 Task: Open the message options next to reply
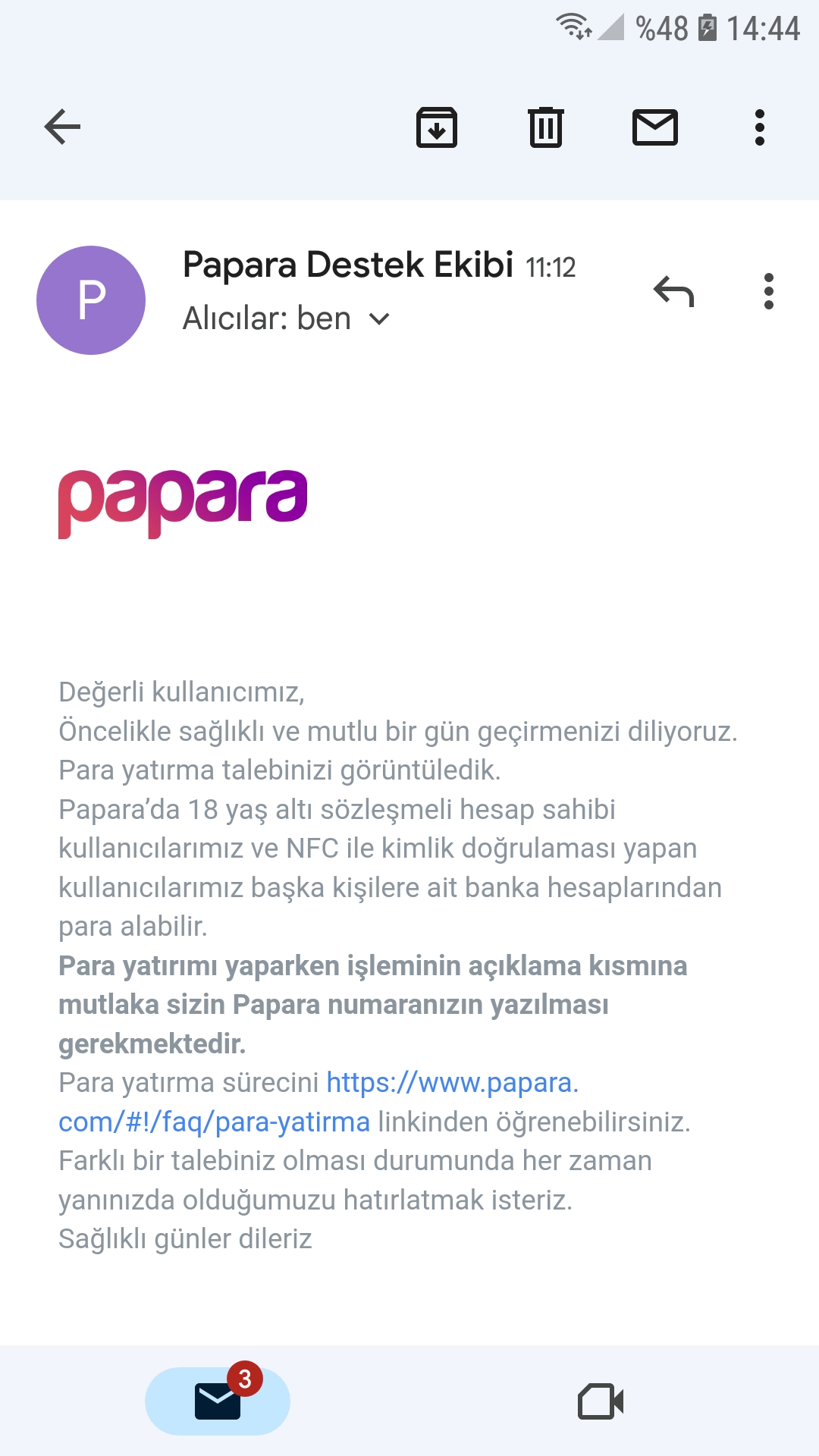pos(769,291)
